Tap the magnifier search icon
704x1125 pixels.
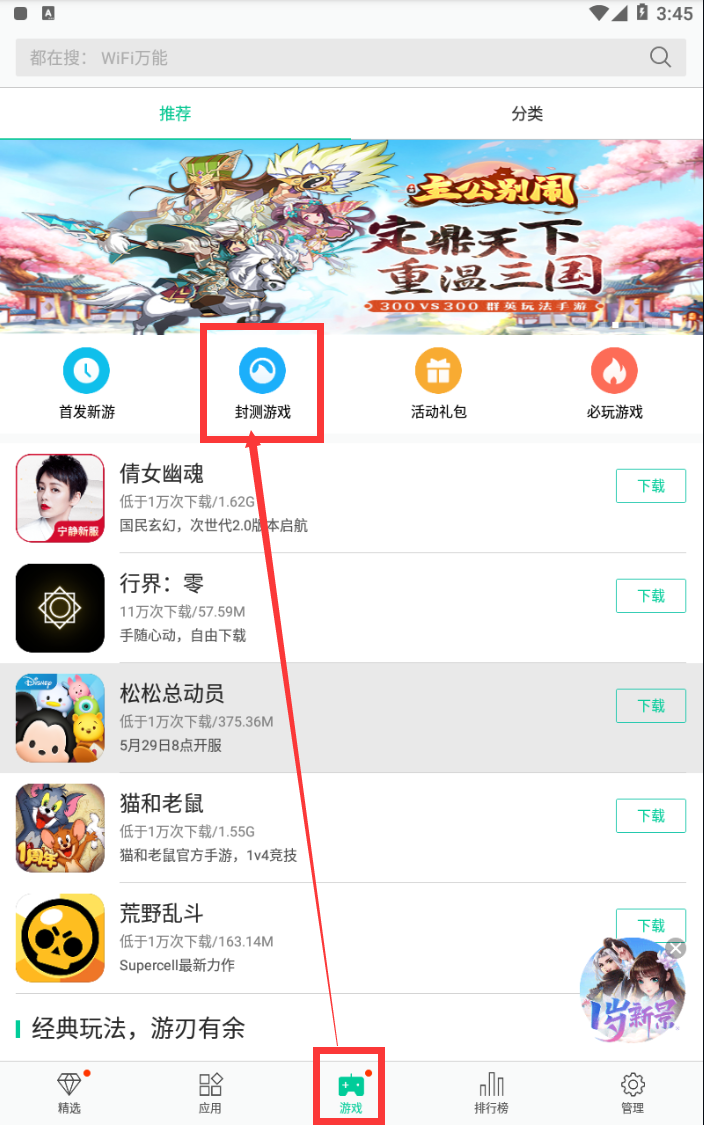click(660, 58)
